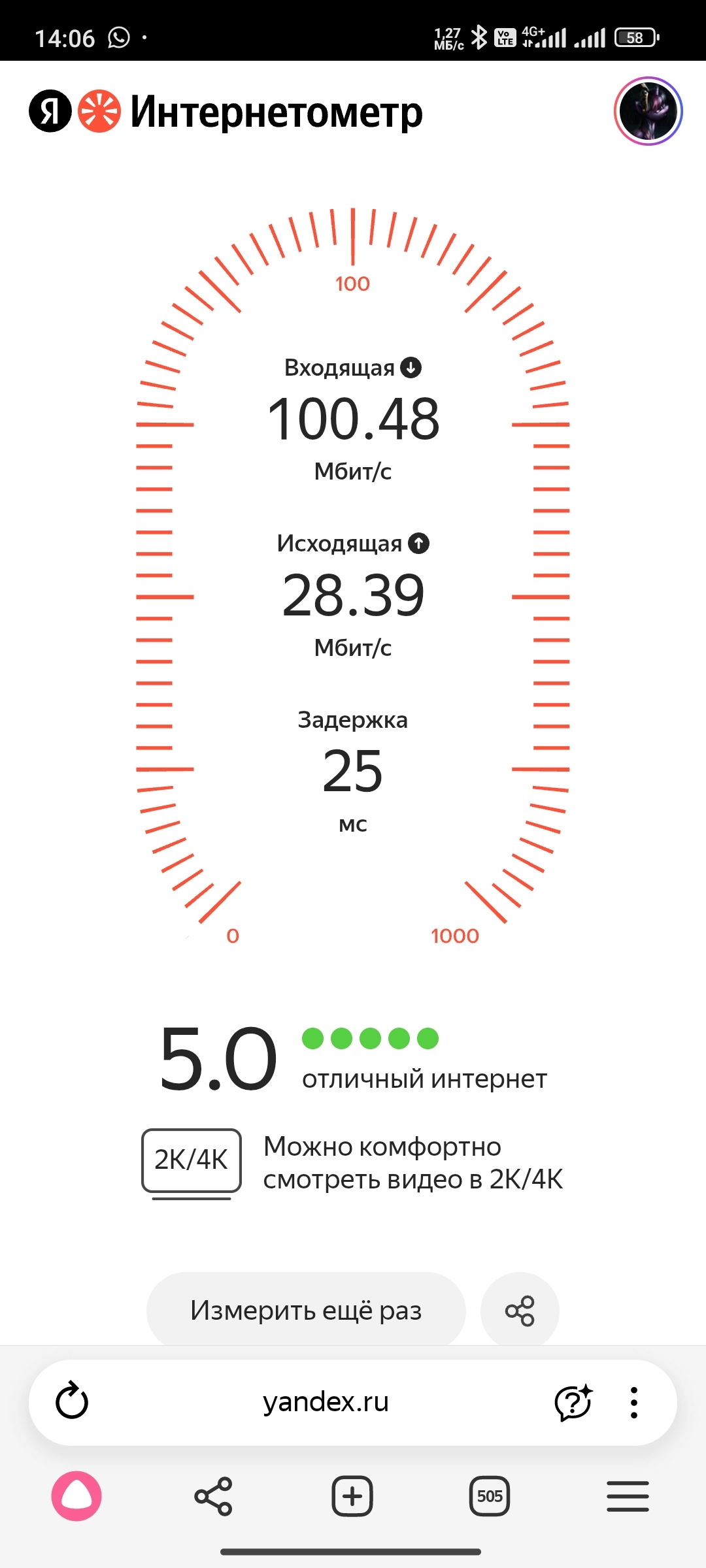706x1568 pixels.
Task: Share speed test results via round button
Action: (x=520, y=1311)
